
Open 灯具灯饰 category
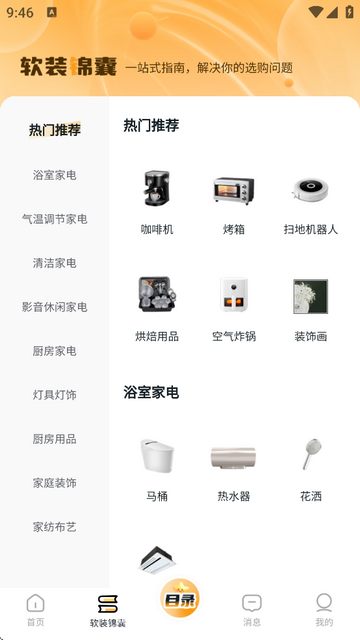point(54,395)
